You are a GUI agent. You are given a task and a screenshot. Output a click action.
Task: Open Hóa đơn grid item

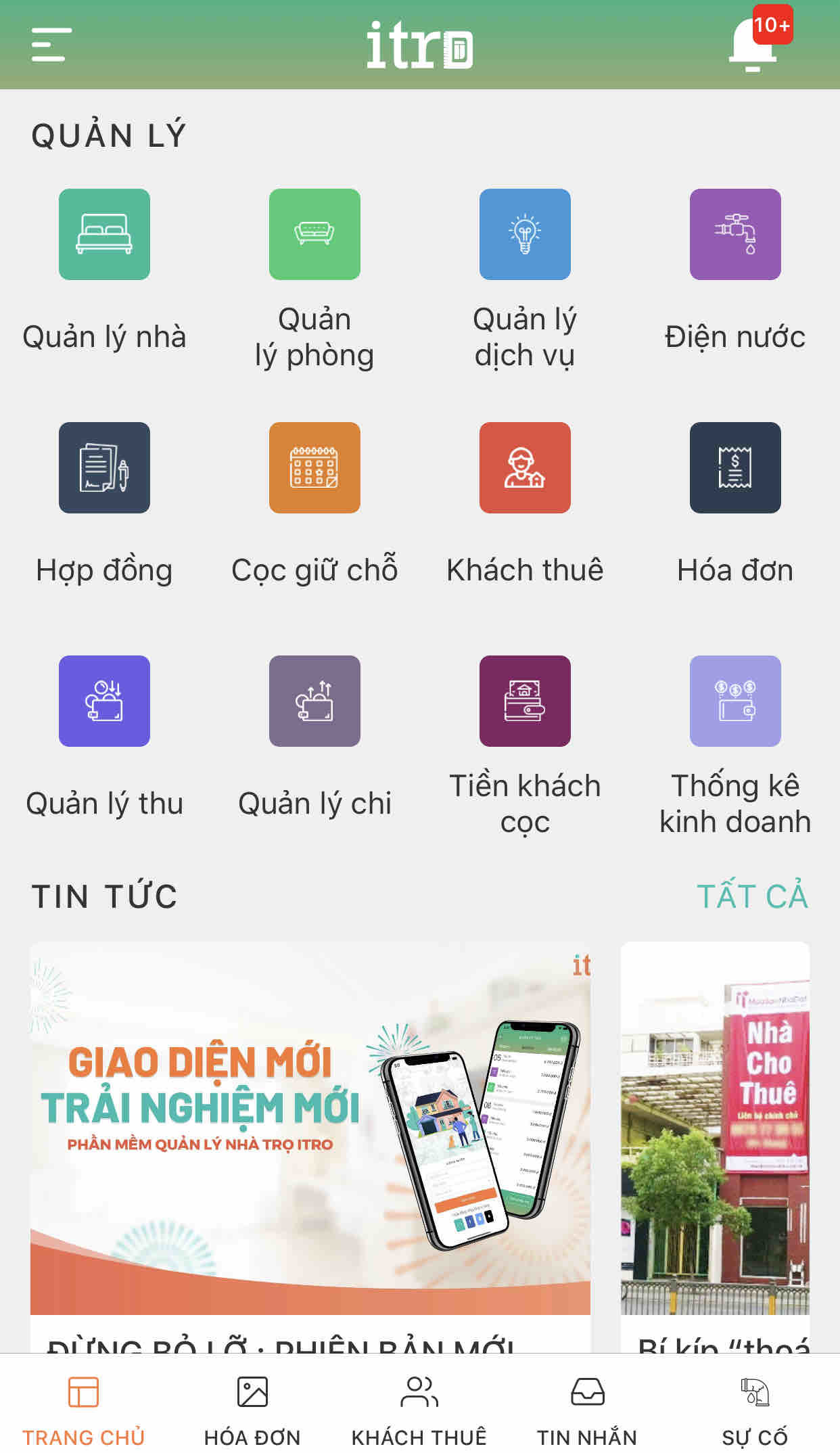pos(735,468)
